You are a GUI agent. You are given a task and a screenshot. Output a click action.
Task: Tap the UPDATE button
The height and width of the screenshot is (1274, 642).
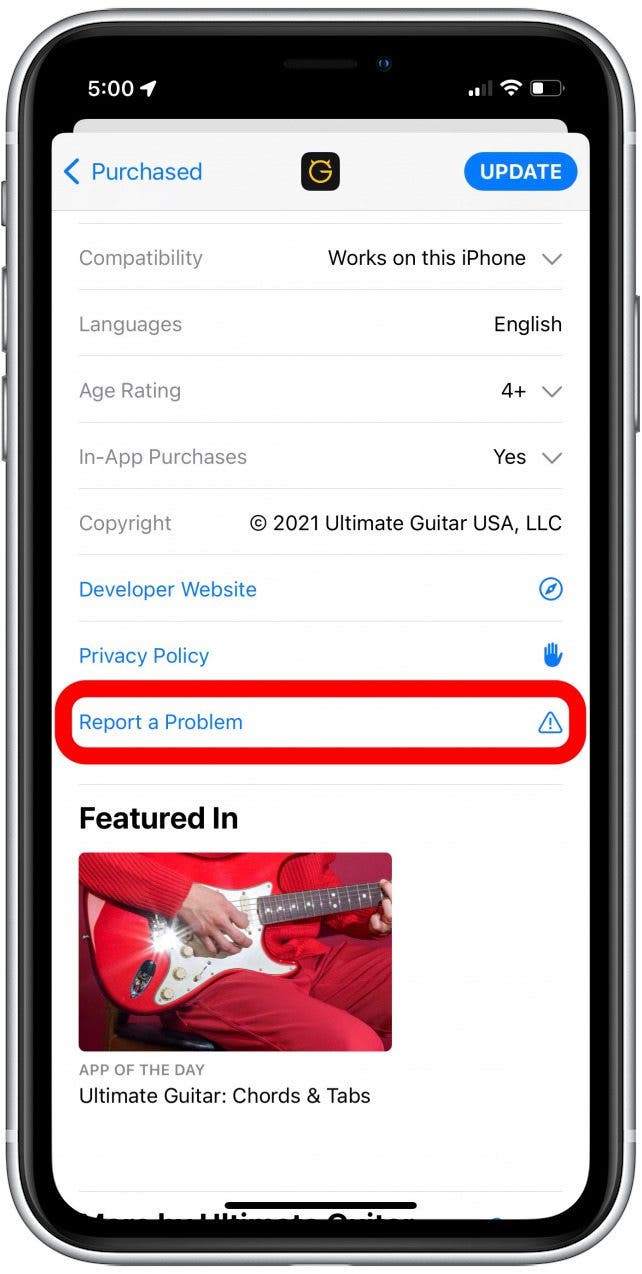tap(520, 172)
